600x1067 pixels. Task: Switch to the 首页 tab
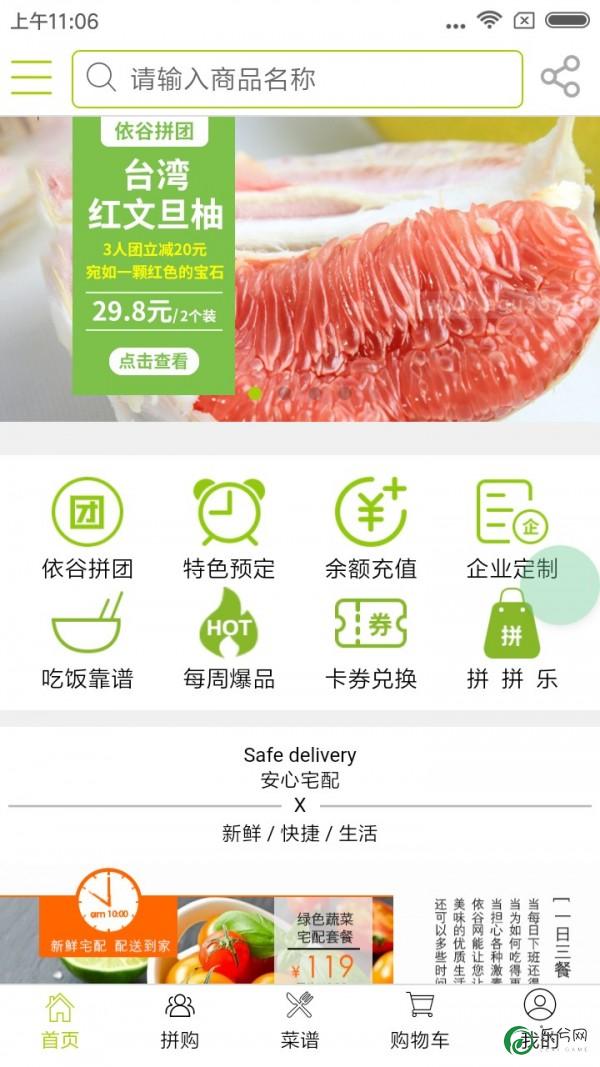click(x=60, y=1021)
